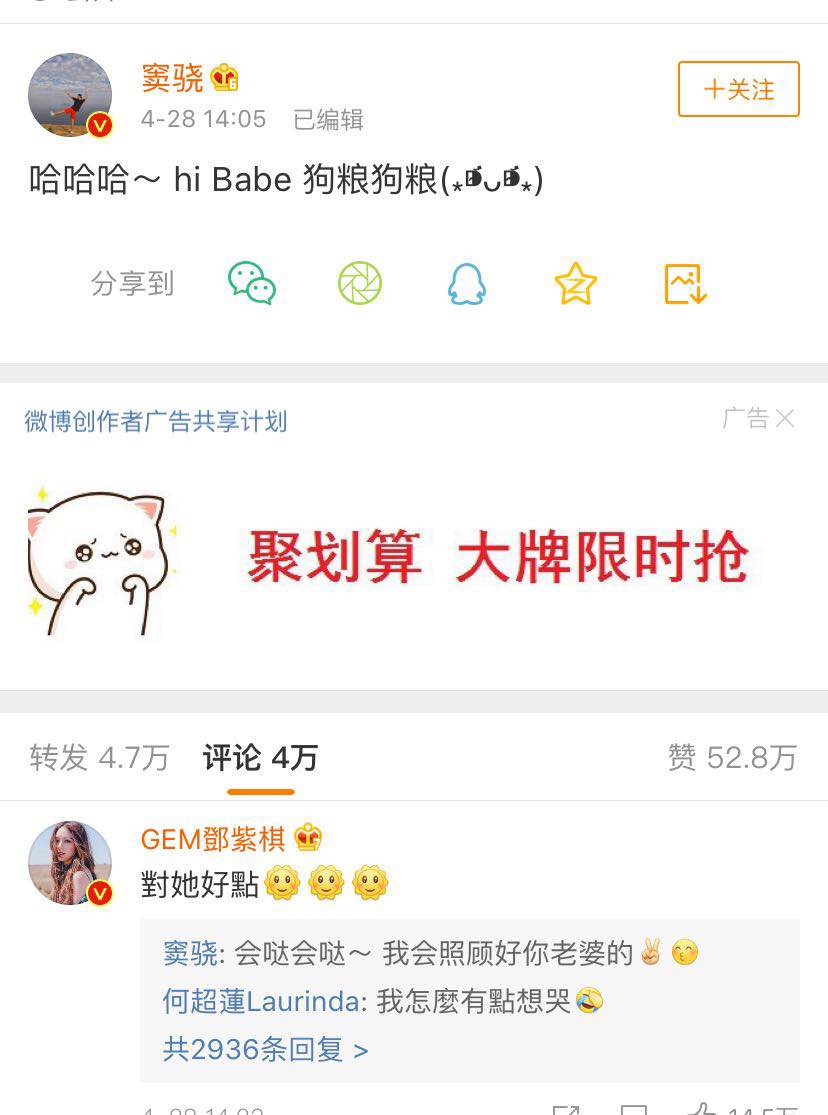This screenshot has height=1115, width=828.
Task: Share the post to WeChat
Action: click(x=252, y=284)
